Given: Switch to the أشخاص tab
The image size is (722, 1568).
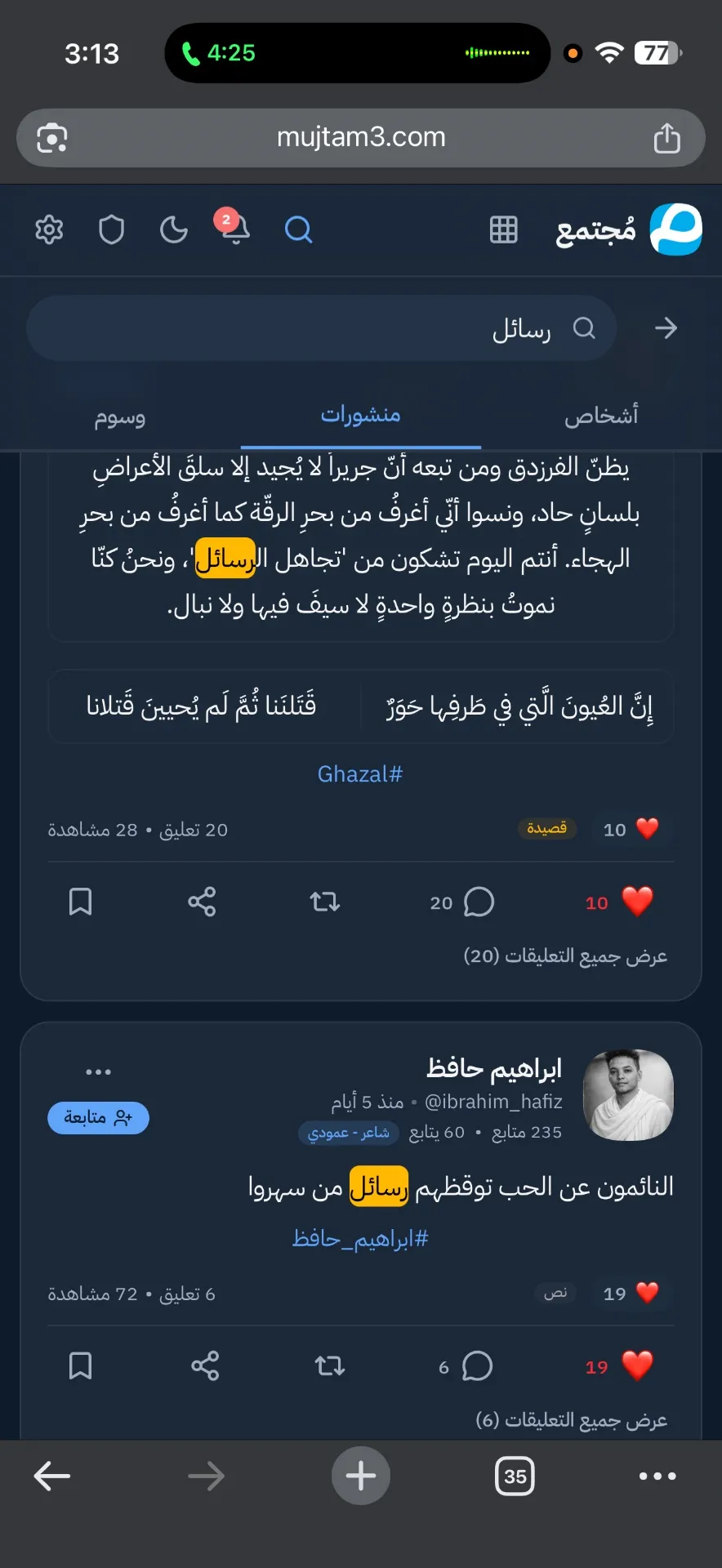Looking at the screenshot, I should (x=601, y=416).
